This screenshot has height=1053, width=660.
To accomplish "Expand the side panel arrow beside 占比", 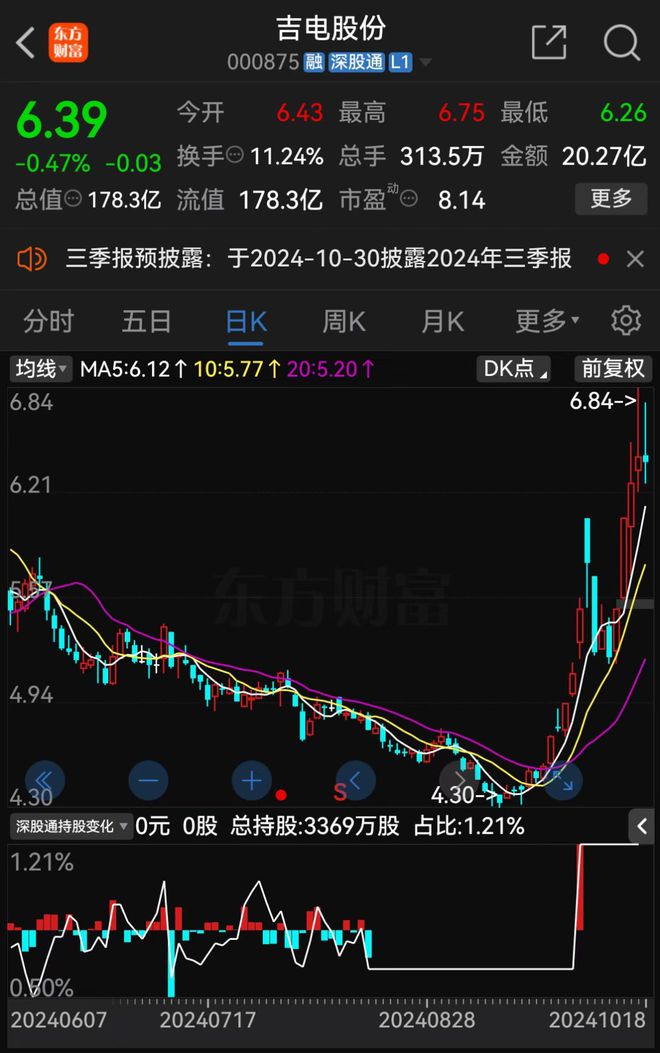I will [x=642, y=826].
